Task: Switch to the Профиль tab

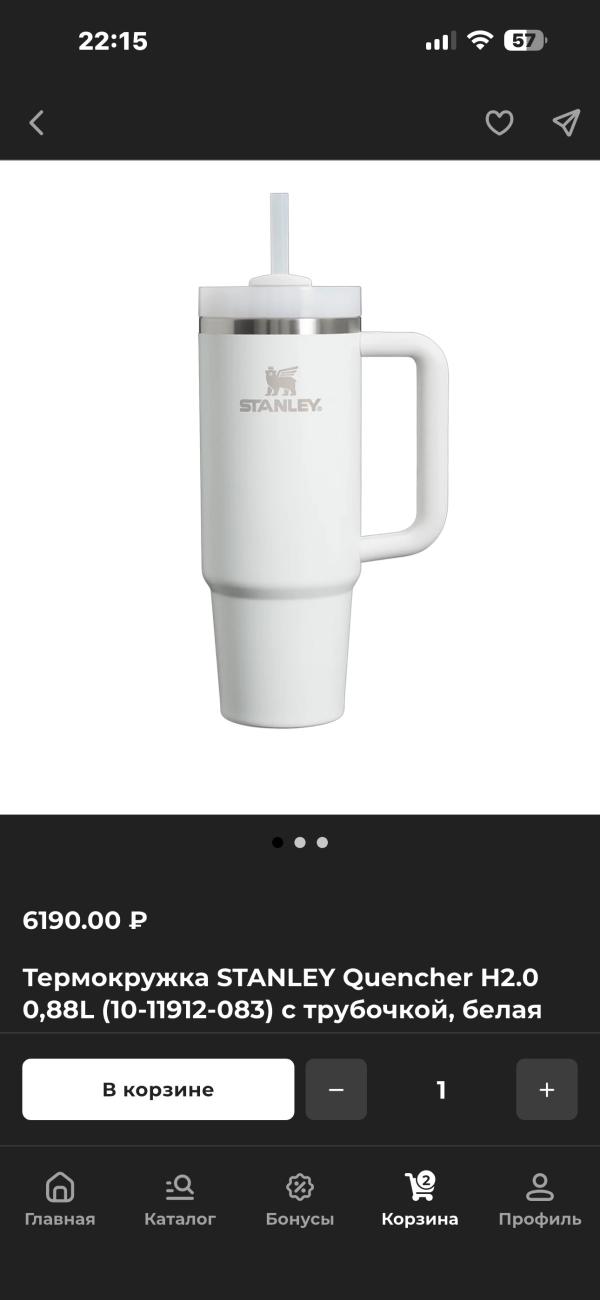Action: [540, 1200]
